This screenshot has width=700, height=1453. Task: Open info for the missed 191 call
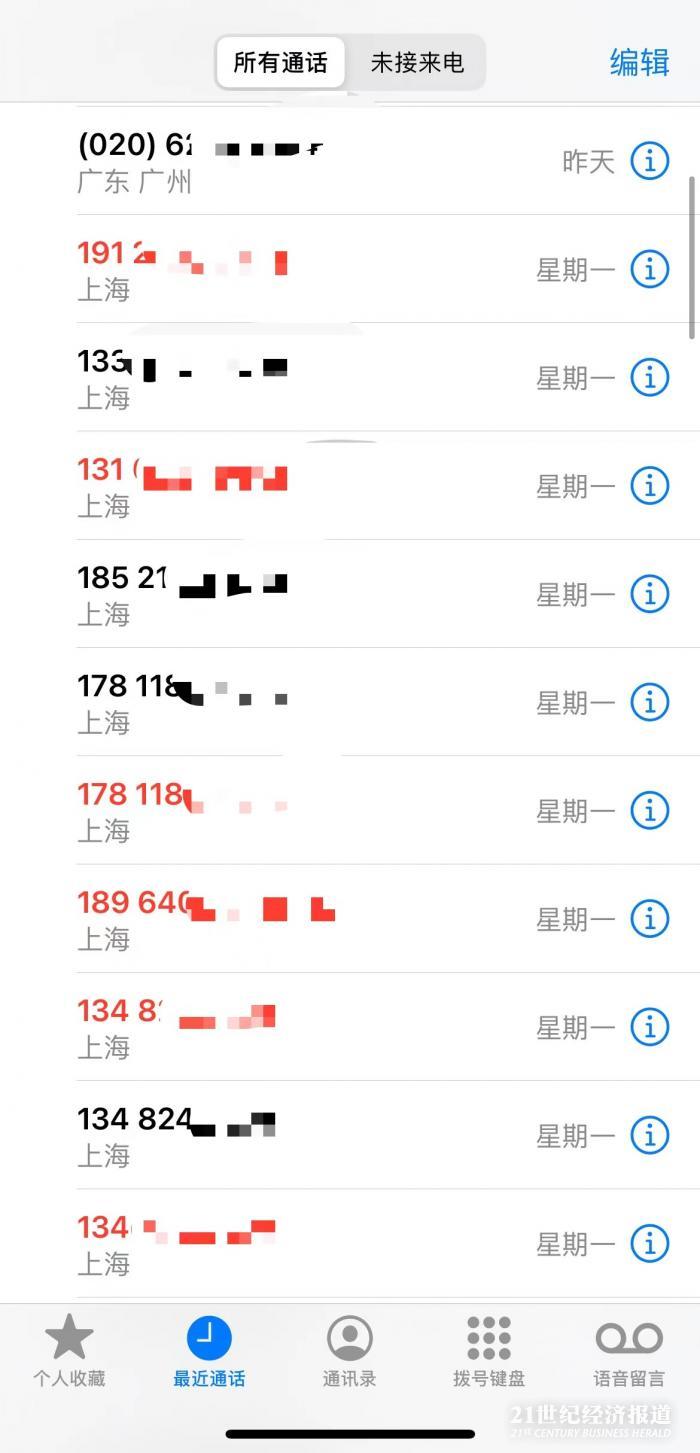pos(649,269)
